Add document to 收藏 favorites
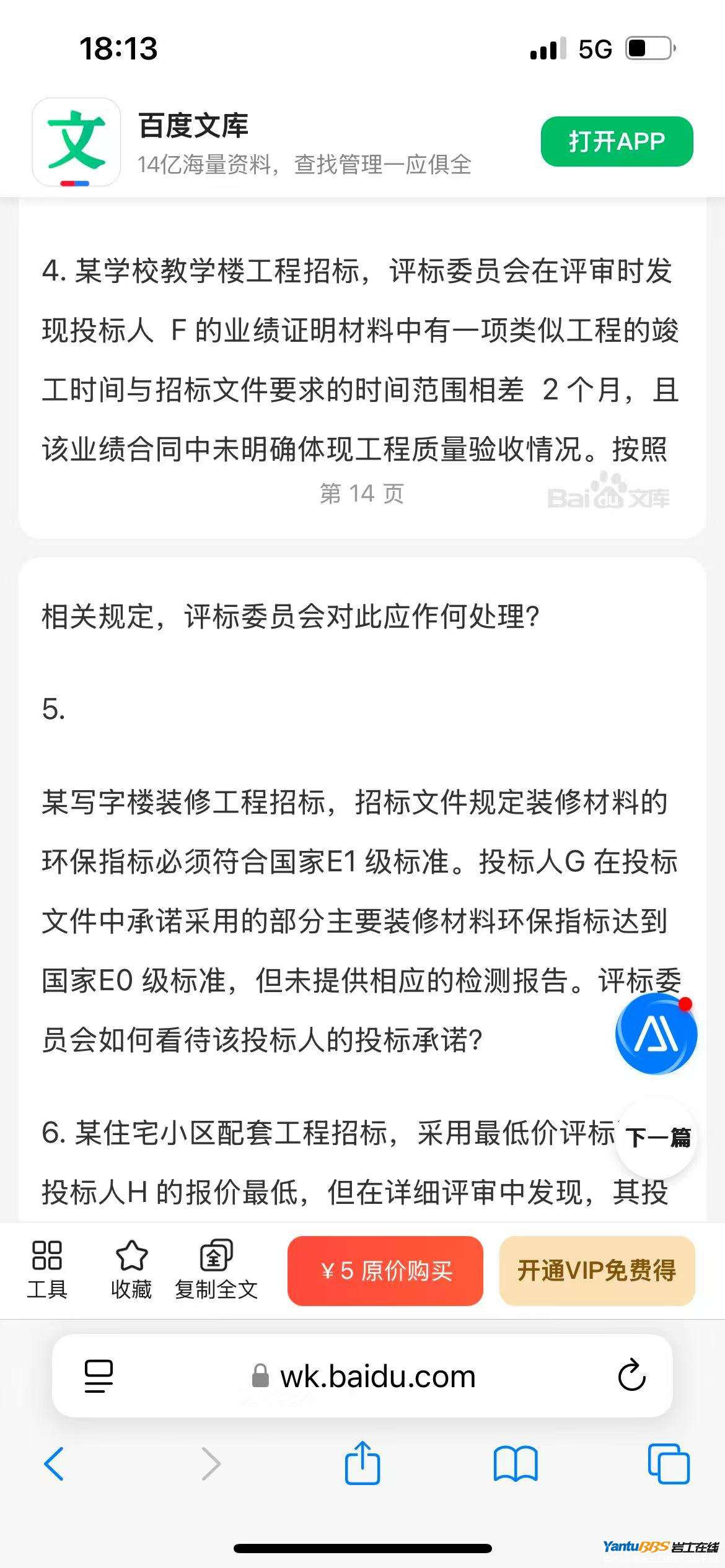Viewport: 725px width, 1568px height. point(131,1270)
